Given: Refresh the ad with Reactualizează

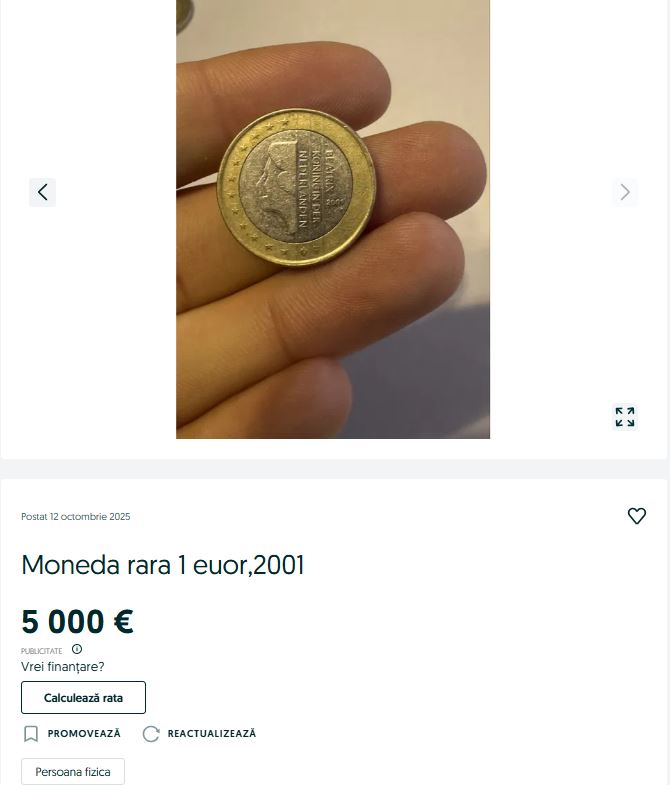Looking at the screenshot, I should click(x=200, y=734).
